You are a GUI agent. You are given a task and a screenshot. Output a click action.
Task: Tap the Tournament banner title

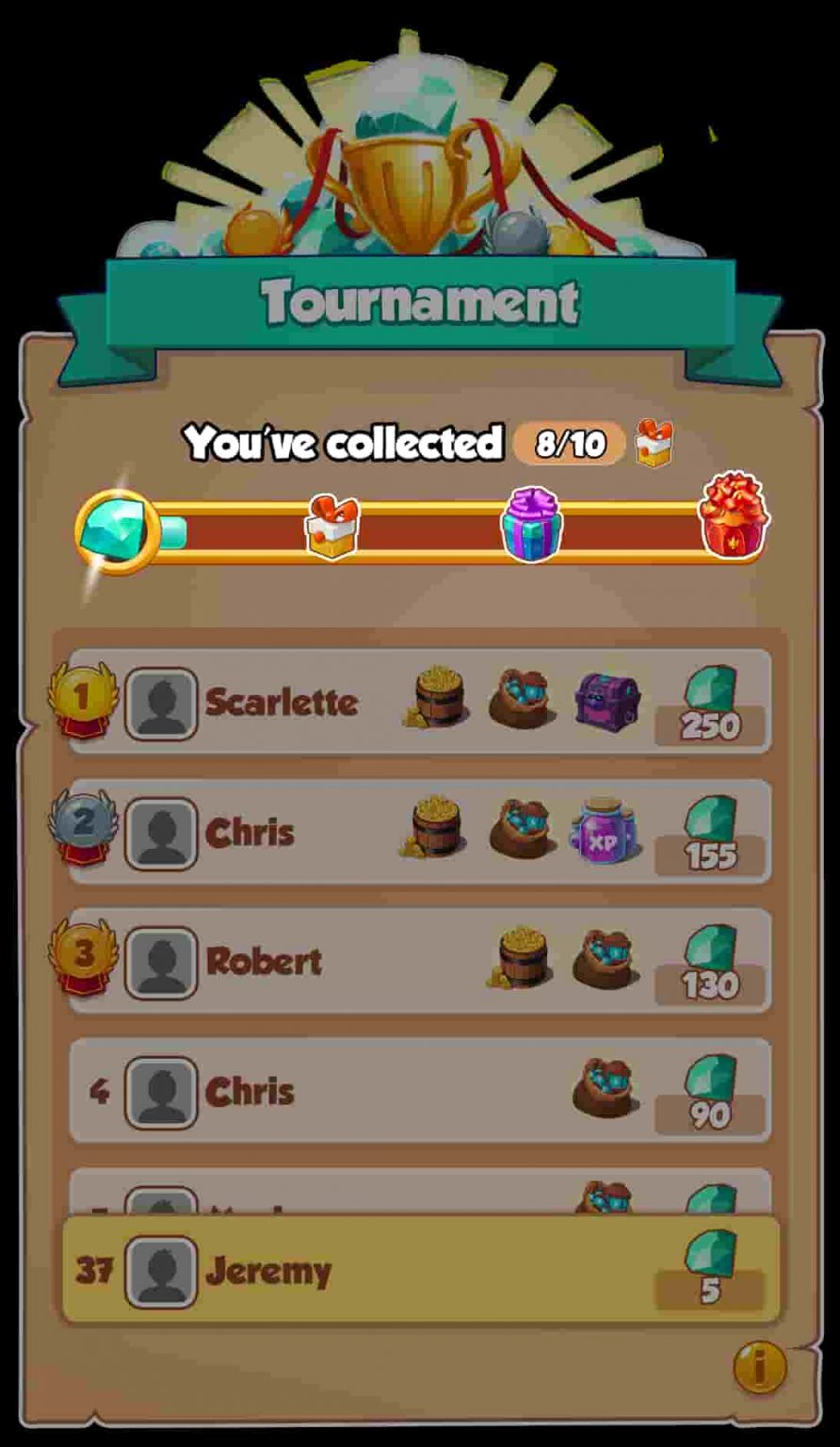[x=419, y=300]
